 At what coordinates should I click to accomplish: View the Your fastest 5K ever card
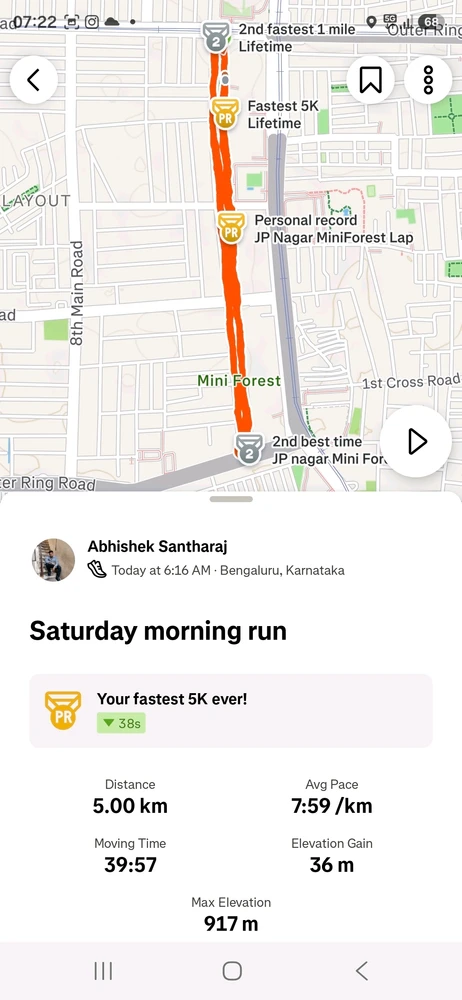(x=231, y=710)
